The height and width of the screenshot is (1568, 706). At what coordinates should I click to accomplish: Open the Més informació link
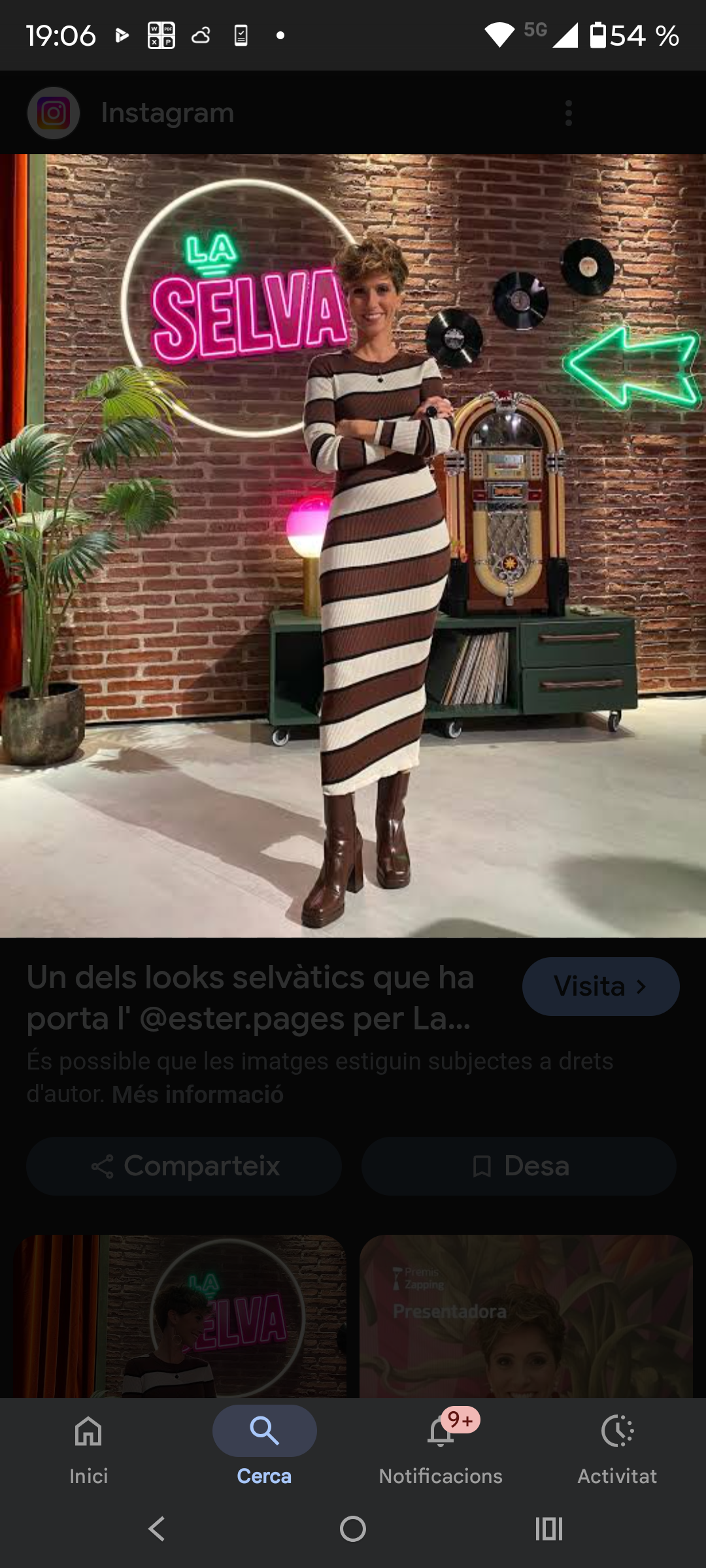tap(197, 1094)
